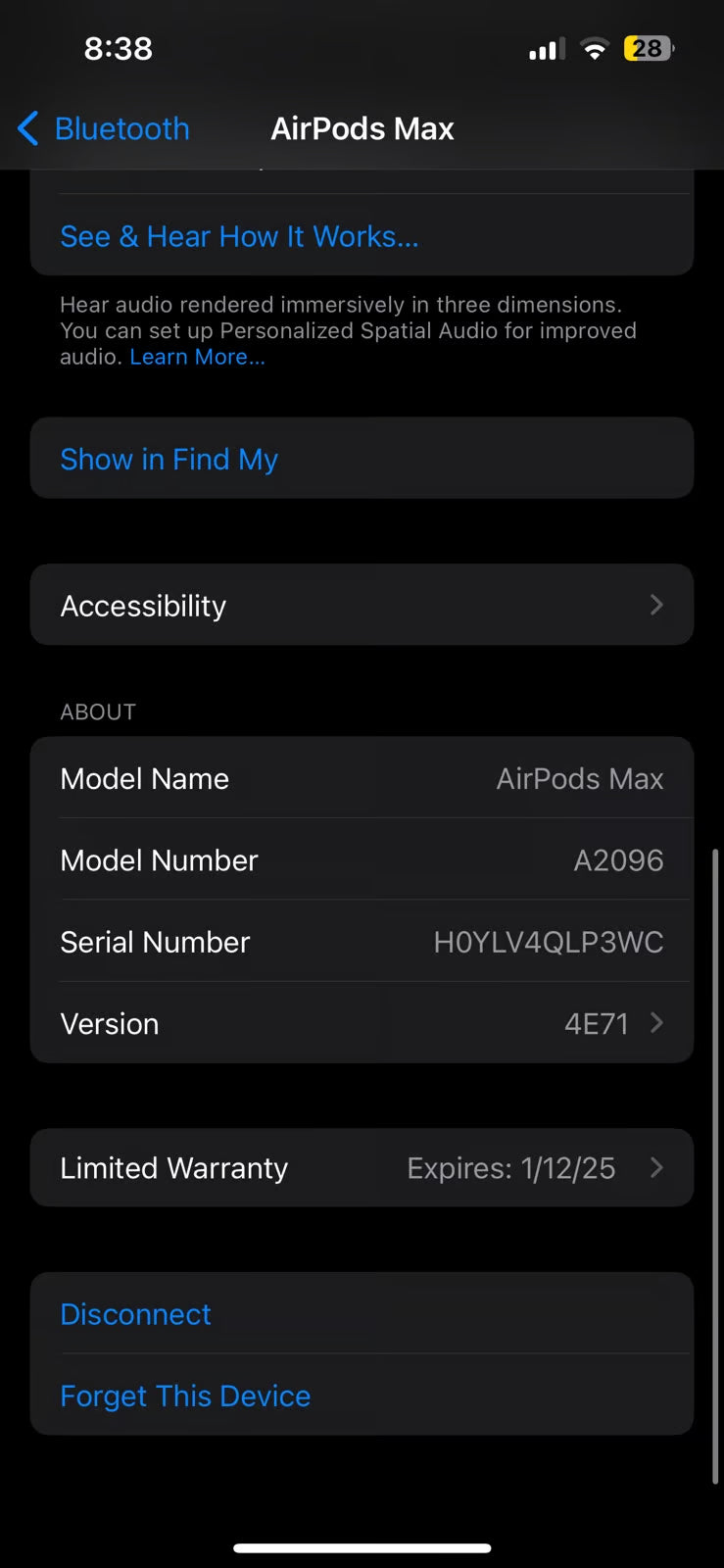
Task: Disconnect the AirPods Max
Action: pyautogui.click(x=135, y=1313)
